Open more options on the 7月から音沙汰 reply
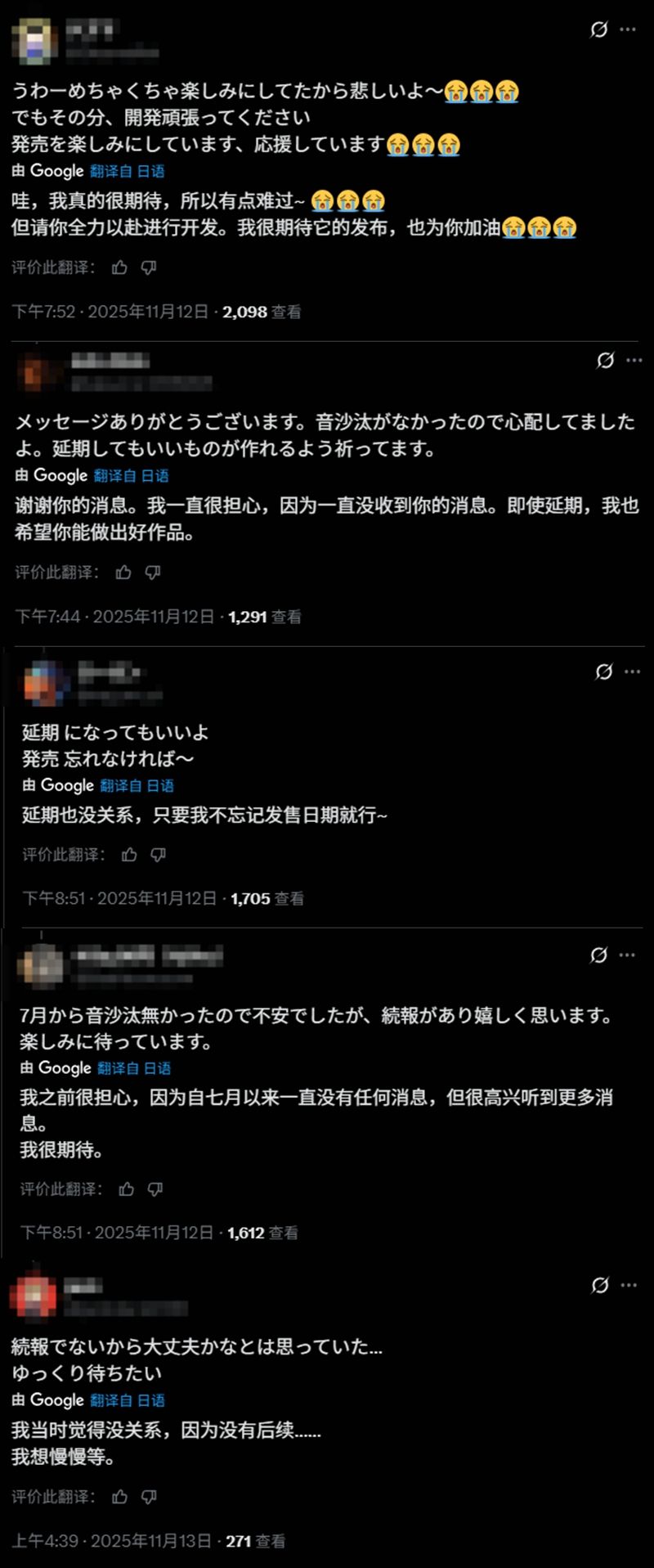 tap(627, 955)
